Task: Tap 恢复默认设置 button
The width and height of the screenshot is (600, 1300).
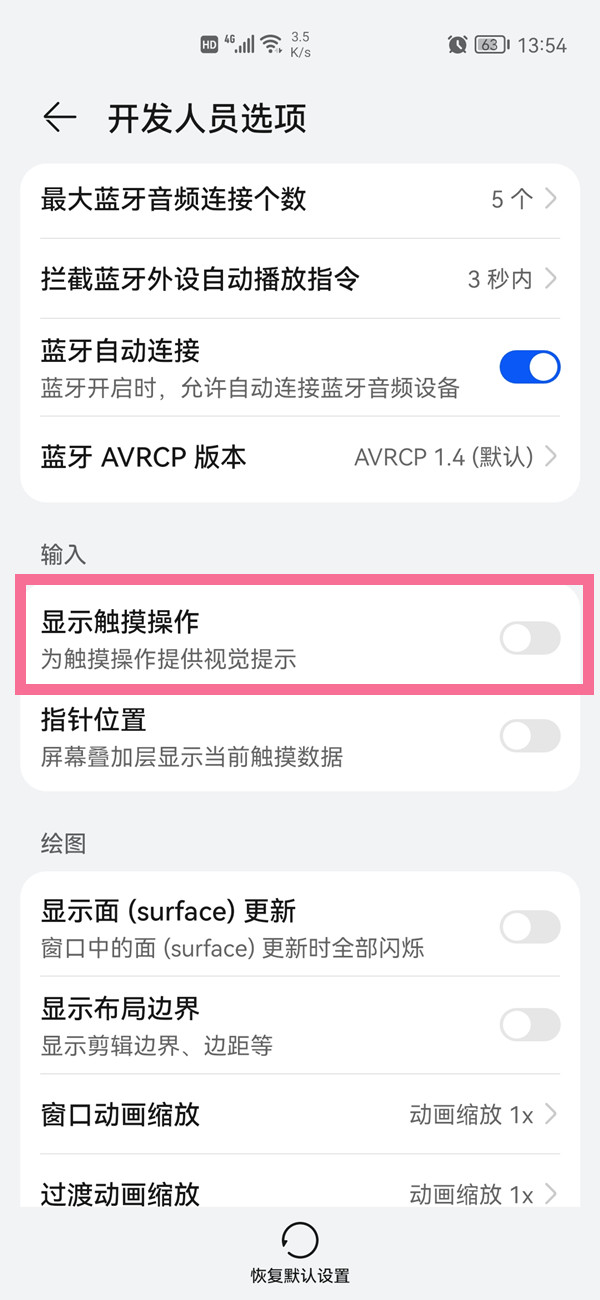Action: click(300, 1252)
